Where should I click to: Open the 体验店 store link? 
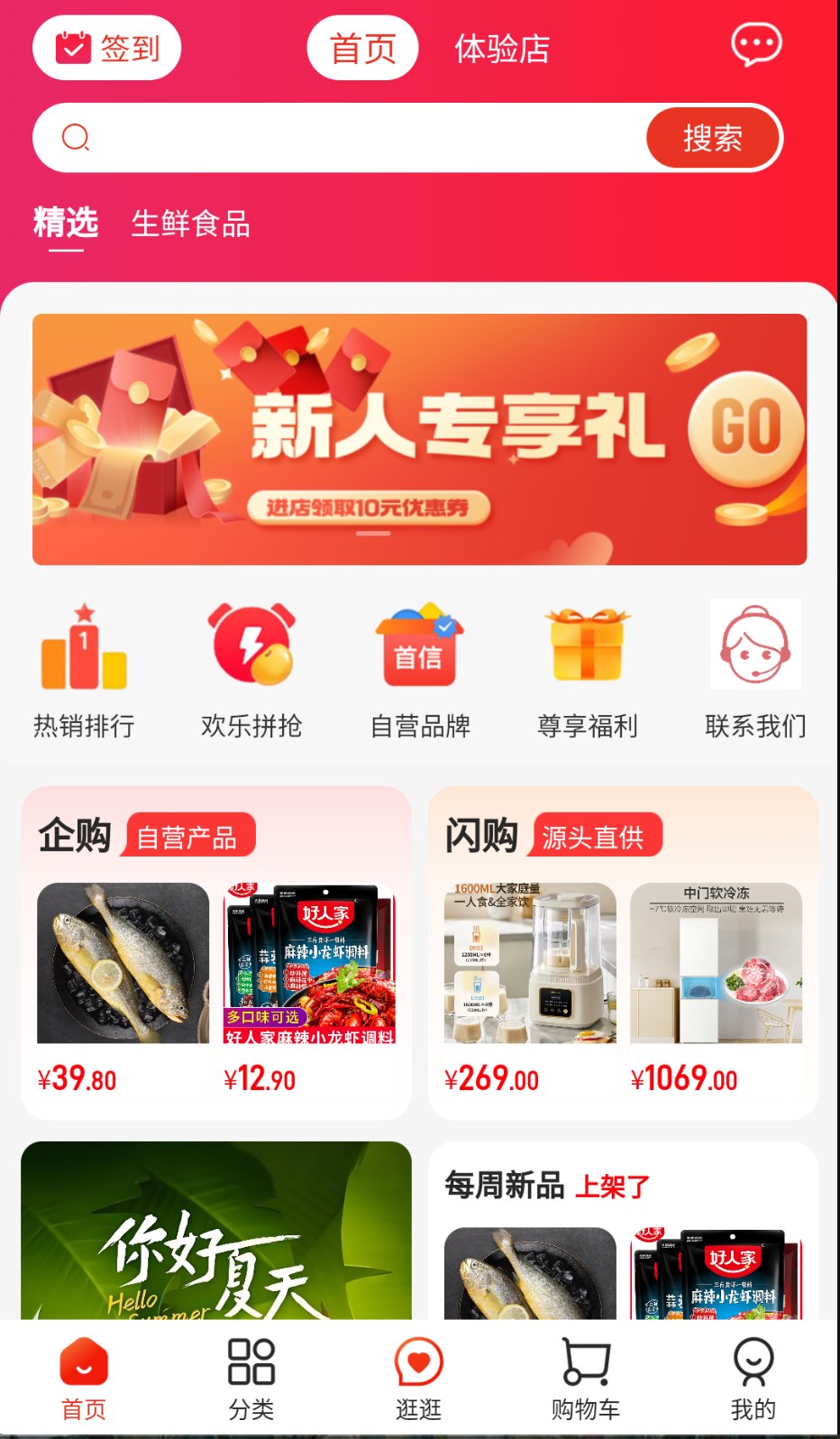(x=502, y=50)
